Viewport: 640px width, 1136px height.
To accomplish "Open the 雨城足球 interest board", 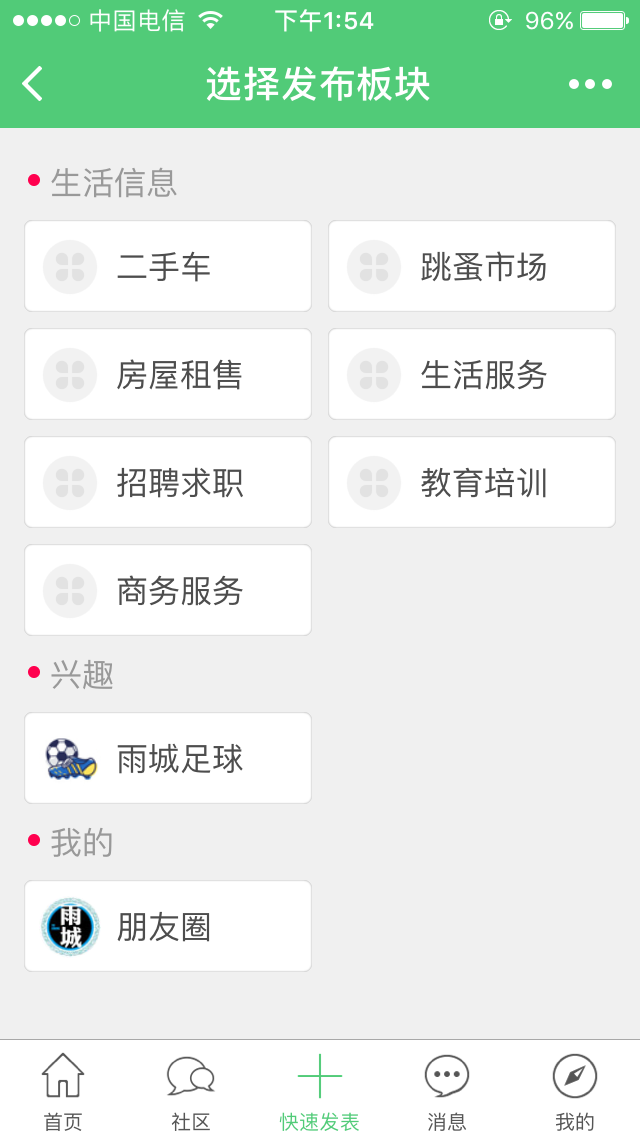I will pos(168,758).
